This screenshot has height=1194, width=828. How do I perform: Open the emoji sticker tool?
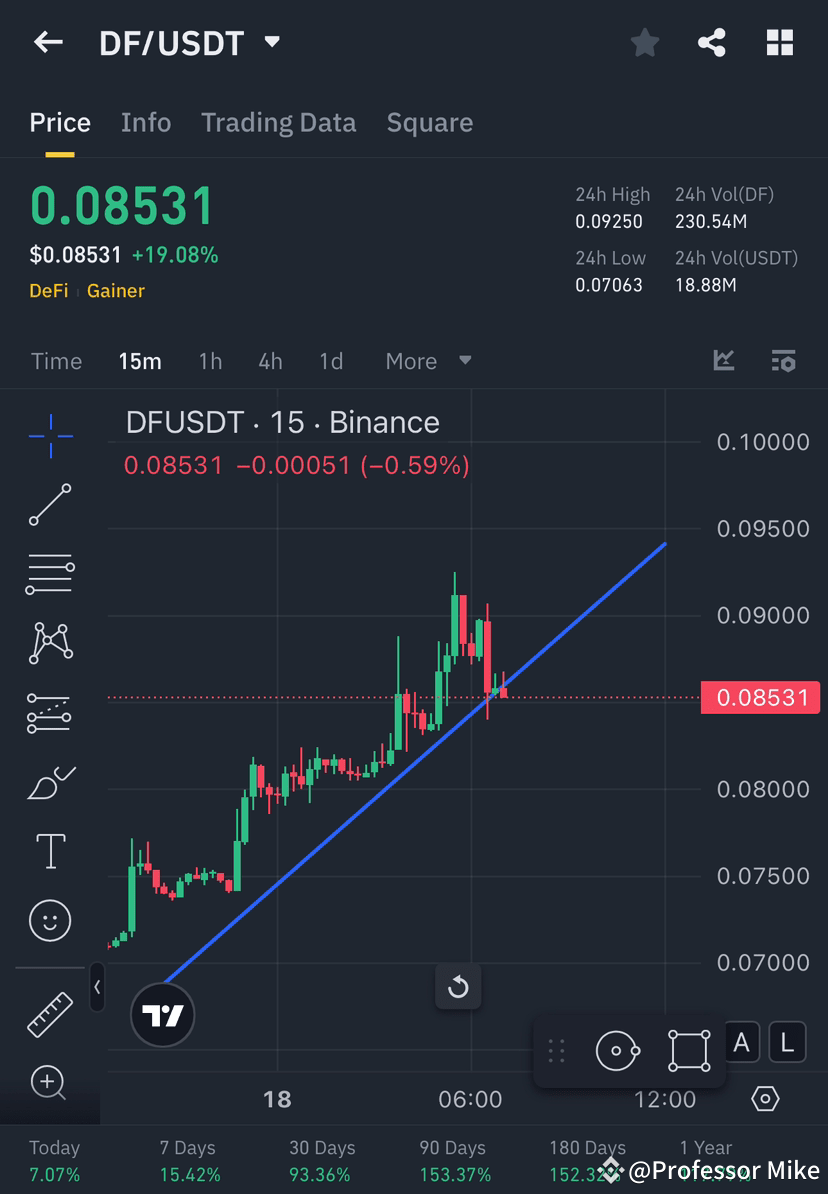pos(50,920)
